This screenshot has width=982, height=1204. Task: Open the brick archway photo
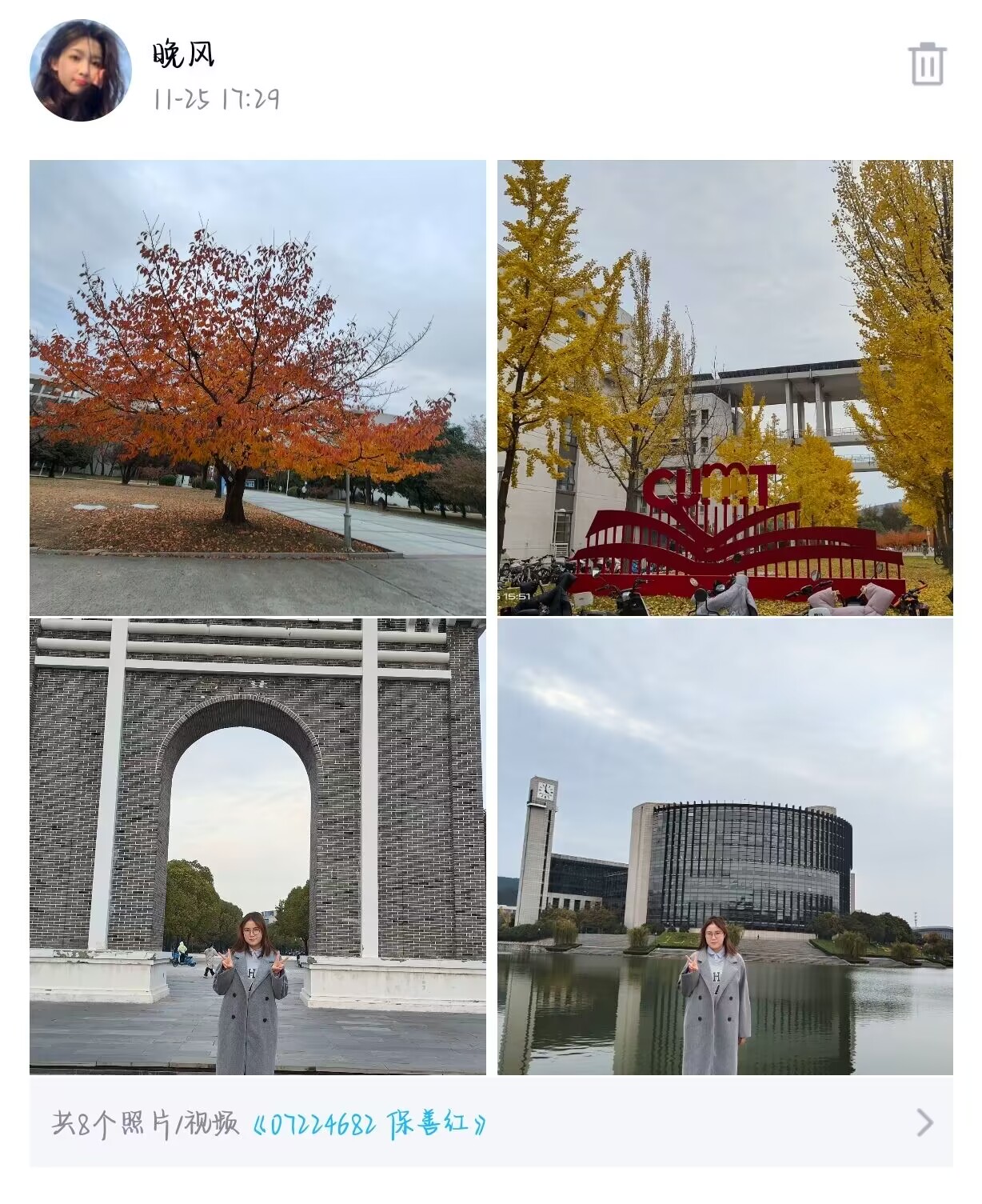[x=257, y=846]
